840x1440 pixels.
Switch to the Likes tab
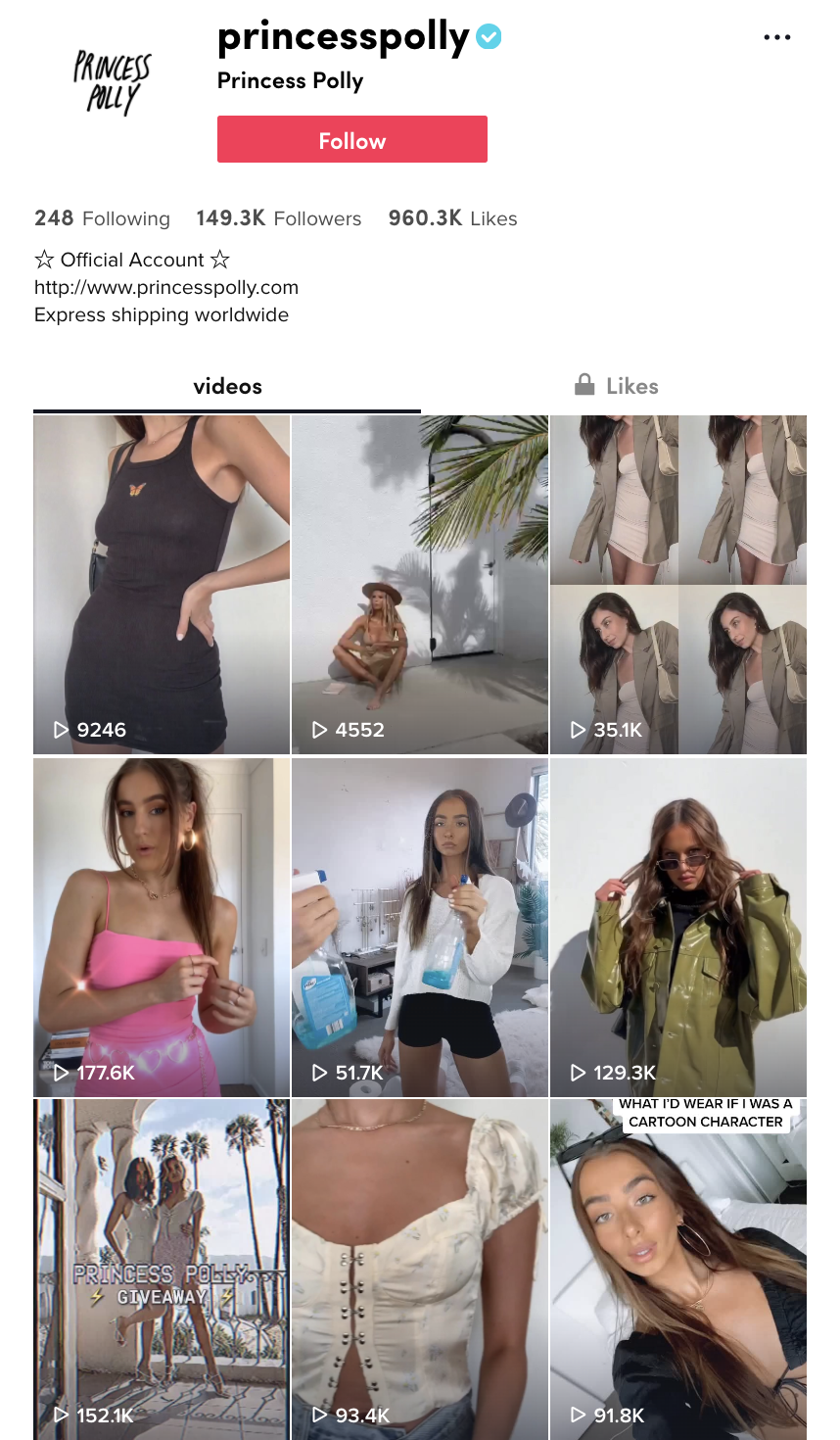(616, 386)
